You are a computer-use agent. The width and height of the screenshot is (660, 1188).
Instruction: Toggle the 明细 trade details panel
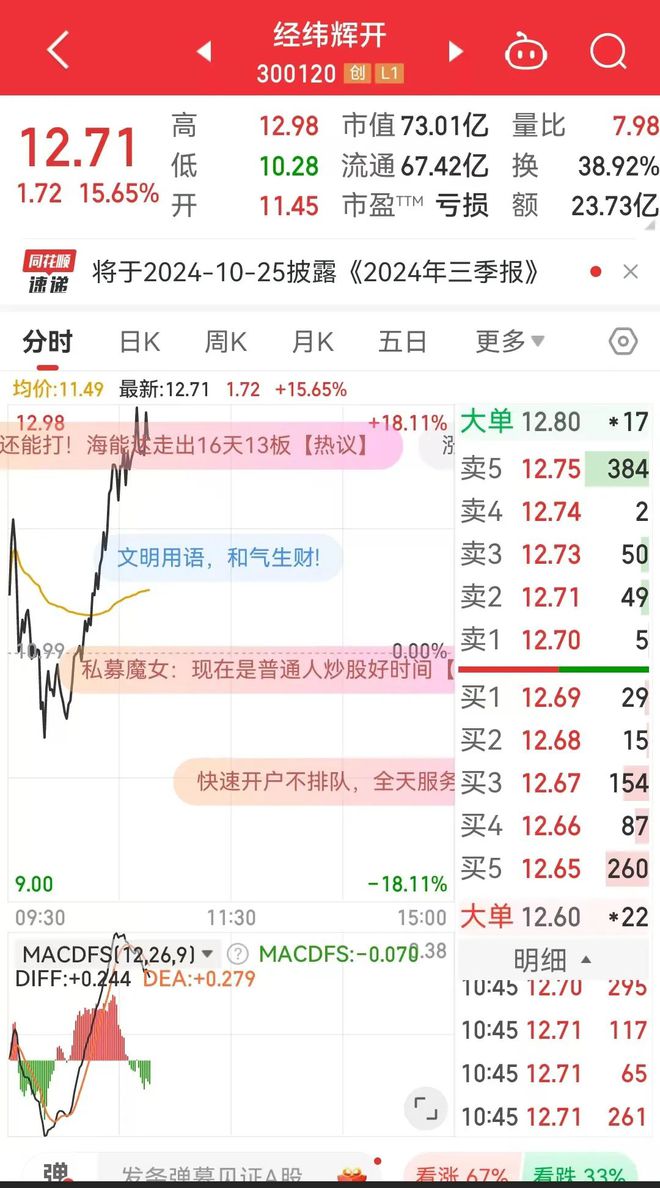coord(553,961)
